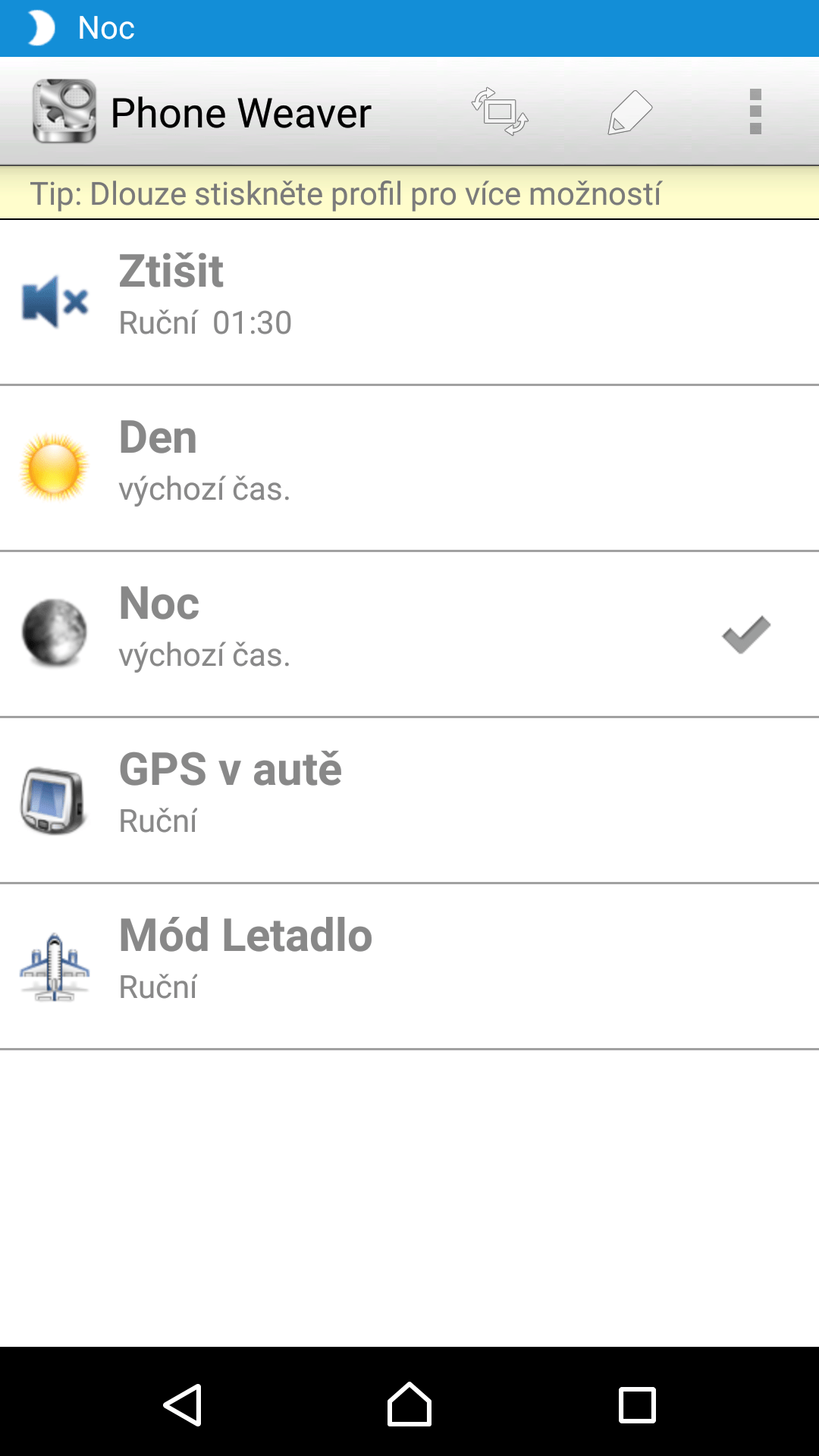This screenshot has width=819, height=1456.
Task: Tap the rotate icon in the toolbar
Action: tap(500, 111)
